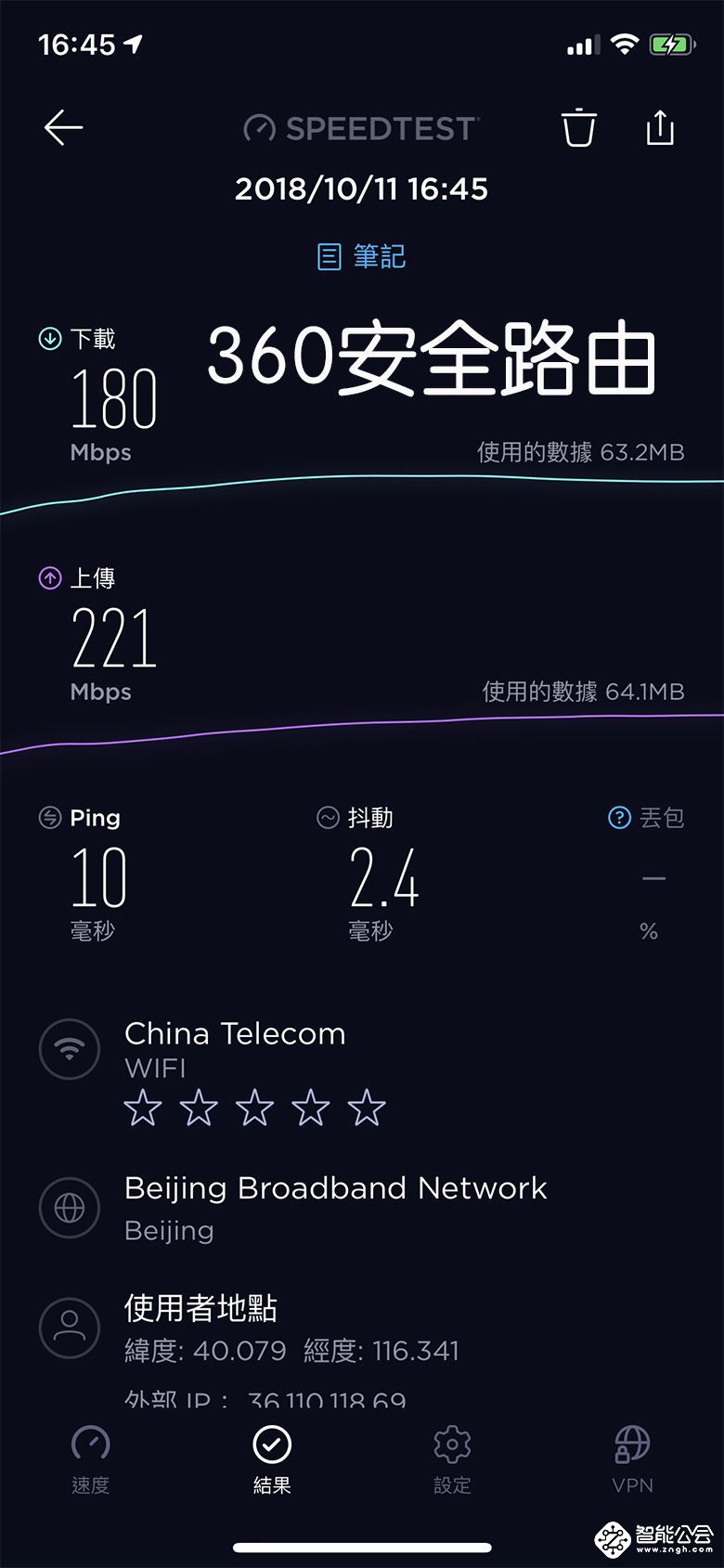Open the 丟包 packet loss help tooltip

pos(617,817)
